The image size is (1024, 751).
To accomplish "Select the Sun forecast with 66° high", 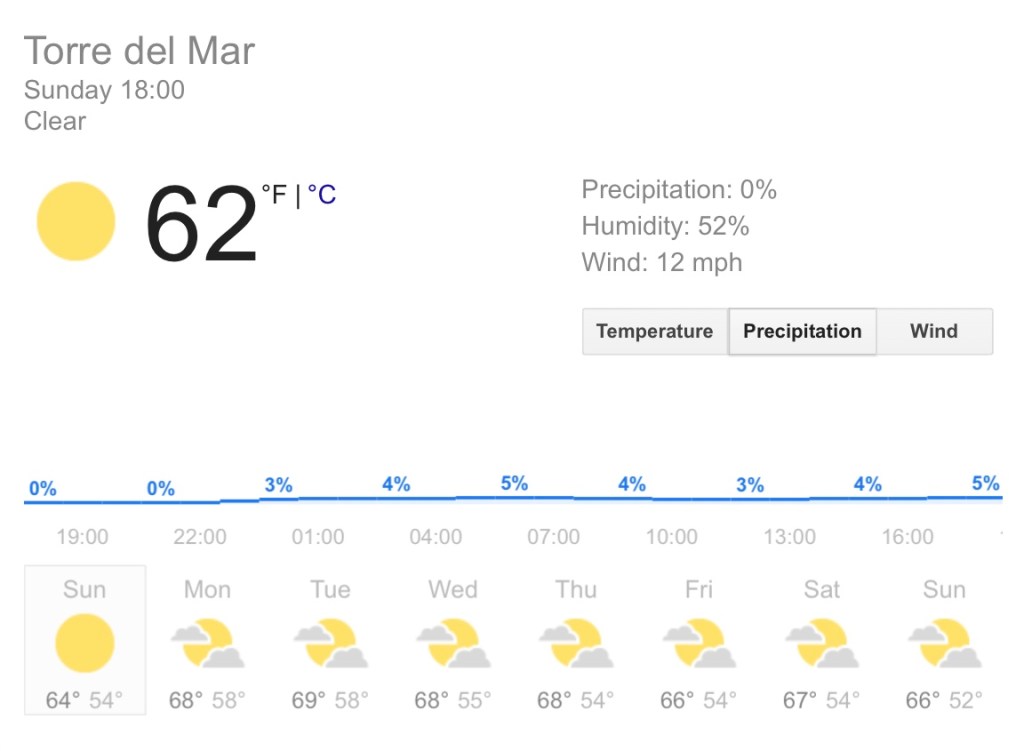I will pos(944,642).
